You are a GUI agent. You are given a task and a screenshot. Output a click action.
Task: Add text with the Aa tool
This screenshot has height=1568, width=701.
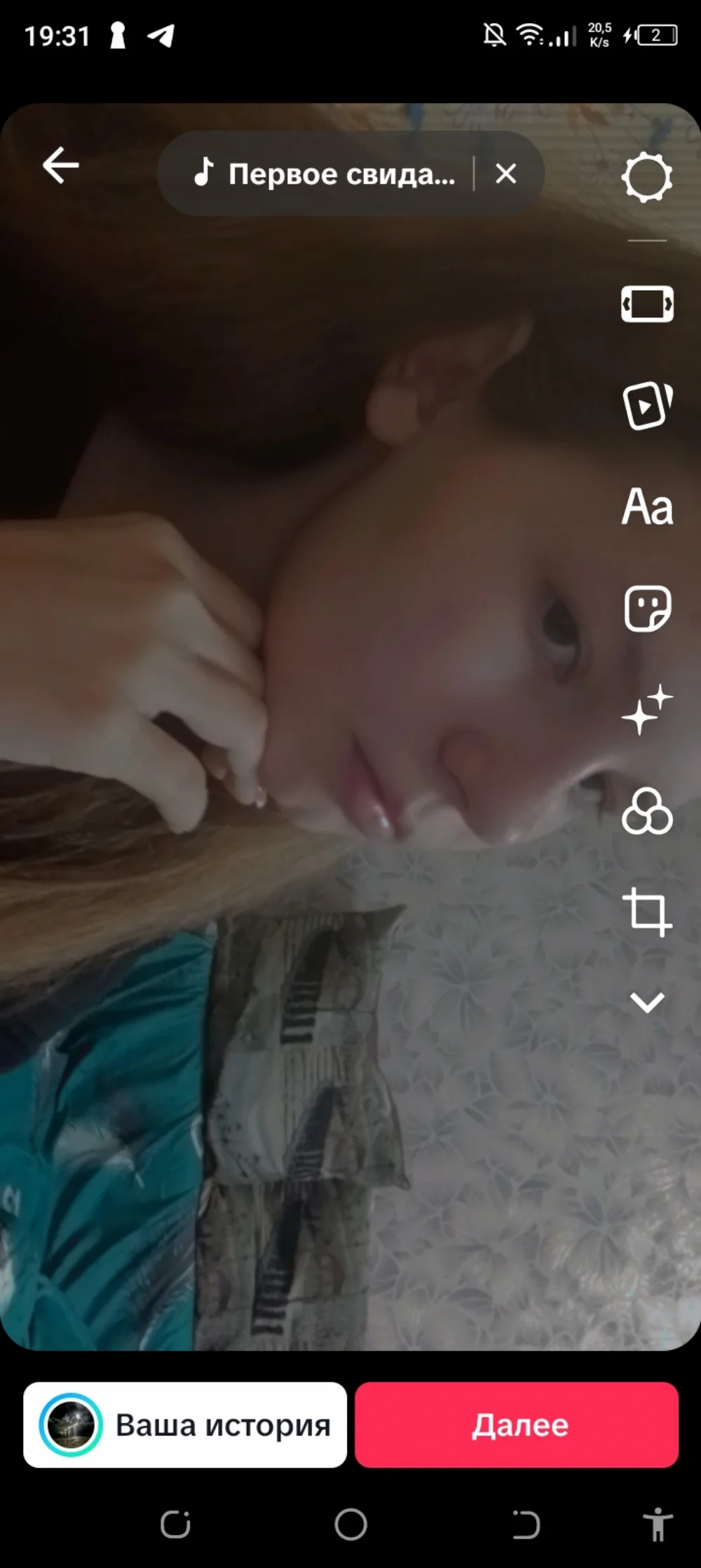(646, 507)
